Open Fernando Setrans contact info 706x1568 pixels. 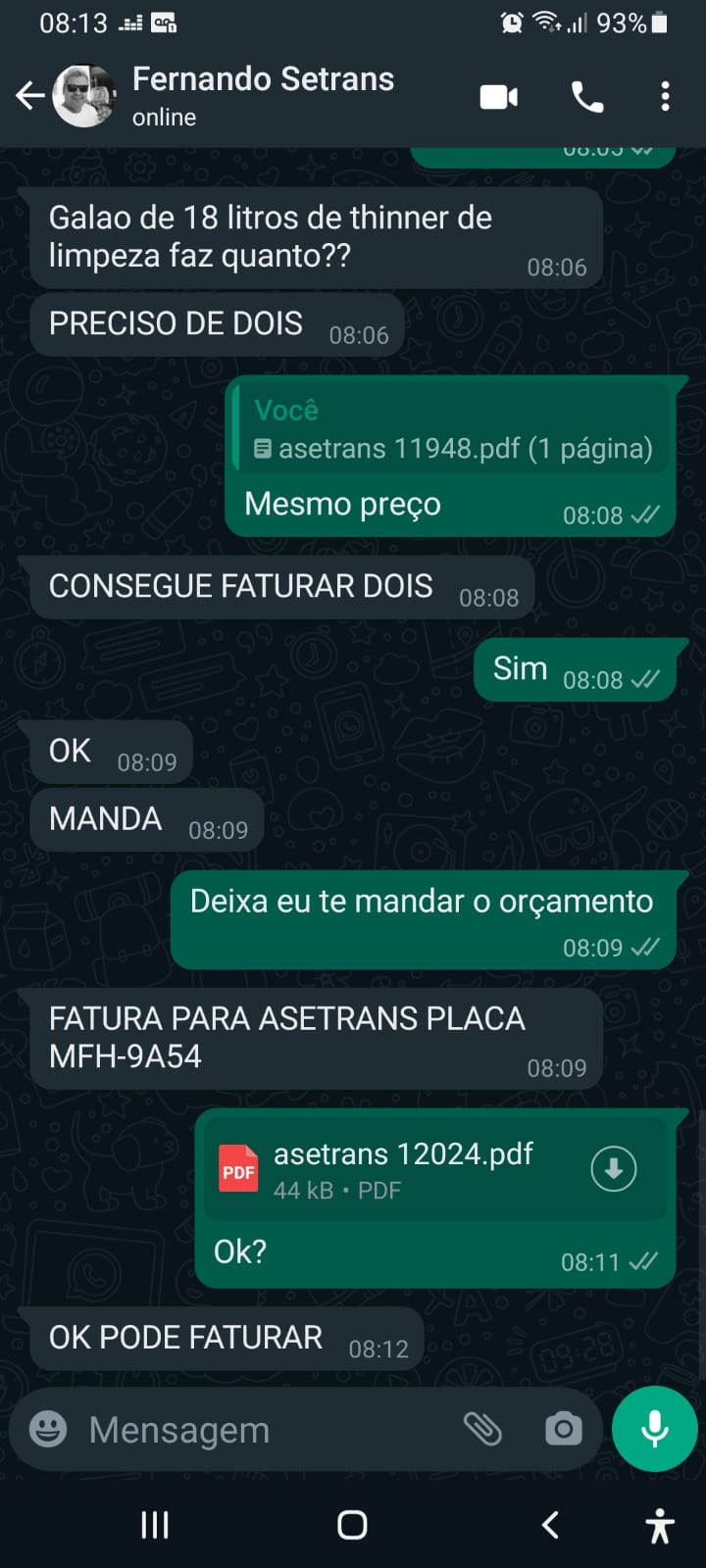tap(263, 95)
